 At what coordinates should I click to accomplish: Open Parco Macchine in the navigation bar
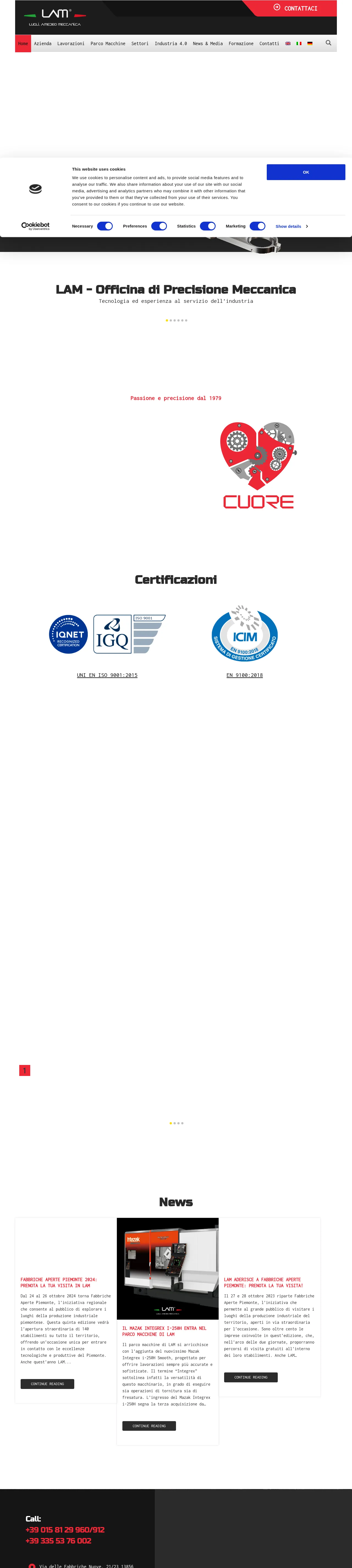tap(108, 44)
